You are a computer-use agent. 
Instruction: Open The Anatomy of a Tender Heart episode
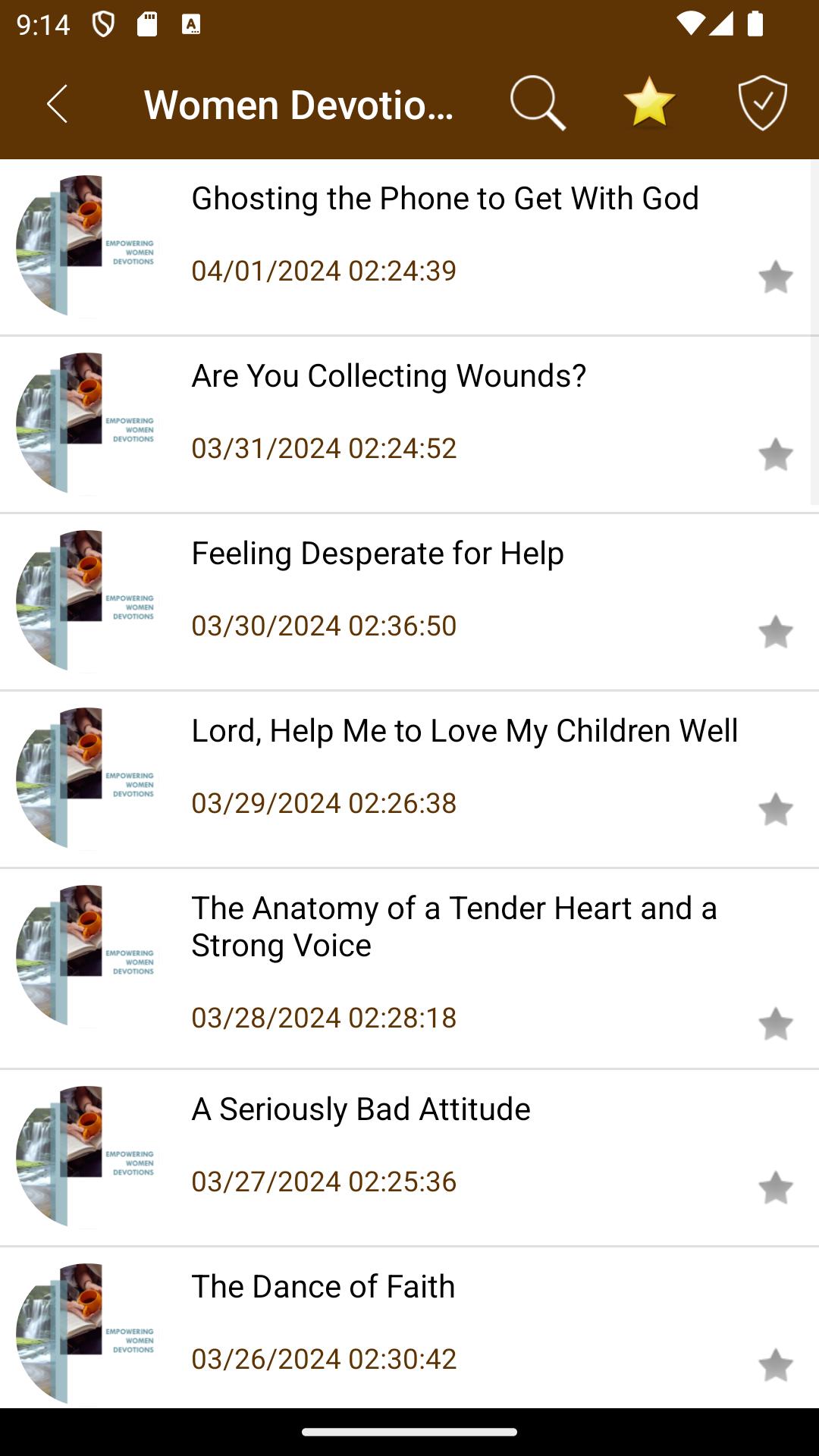[x=409, y=969]
